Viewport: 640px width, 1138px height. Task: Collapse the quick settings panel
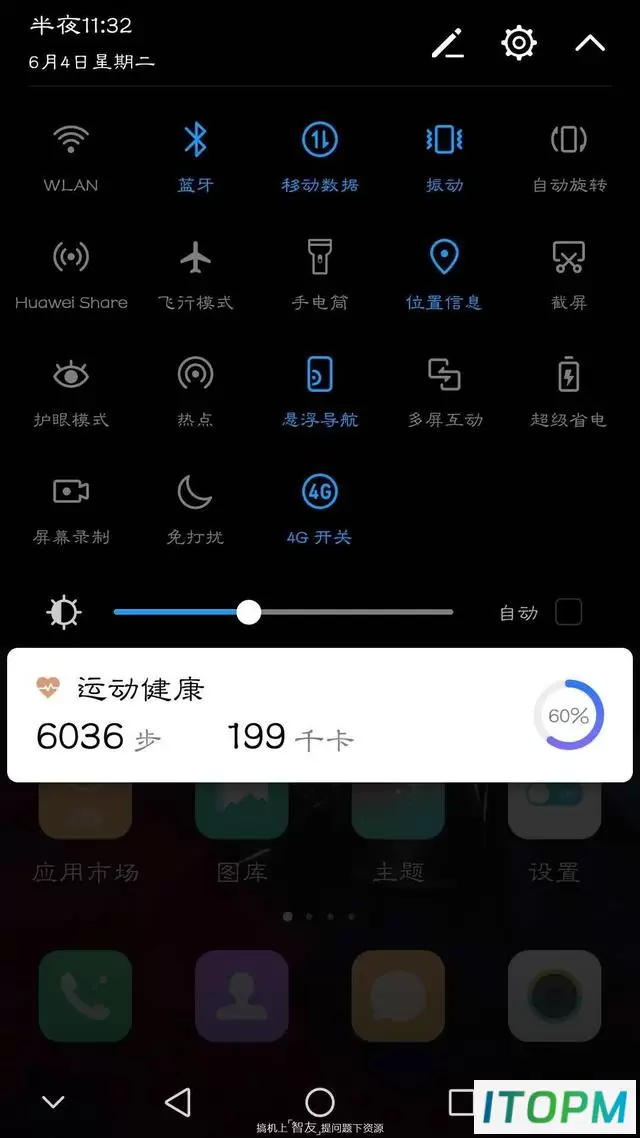point(590,44)
